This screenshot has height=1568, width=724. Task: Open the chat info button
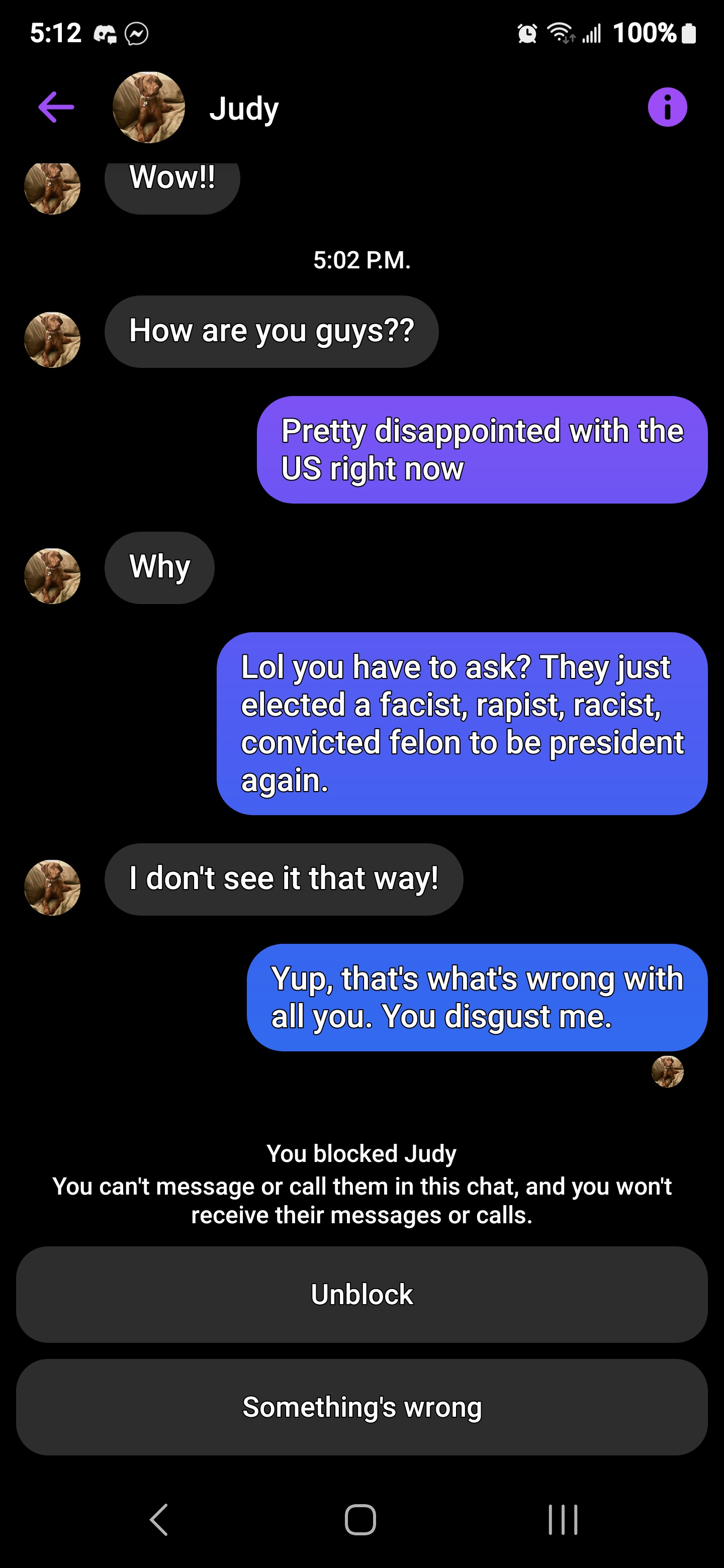667,108
